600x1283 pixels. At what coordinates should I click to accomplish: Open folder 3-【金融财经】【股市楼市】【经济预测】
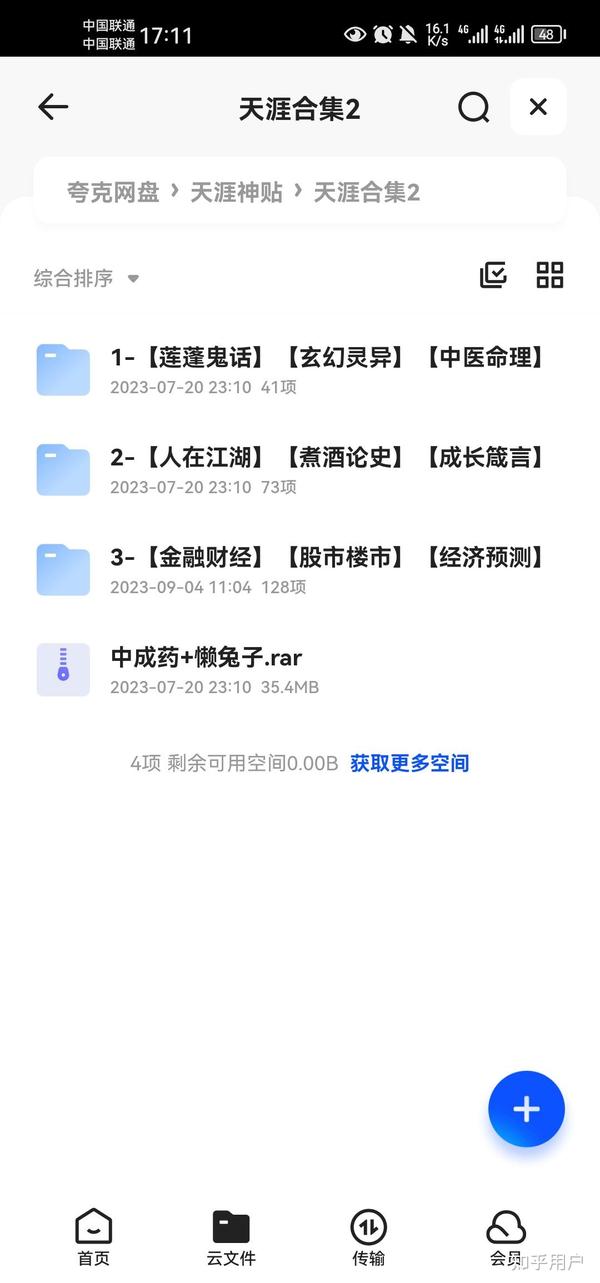click(300, 570)
